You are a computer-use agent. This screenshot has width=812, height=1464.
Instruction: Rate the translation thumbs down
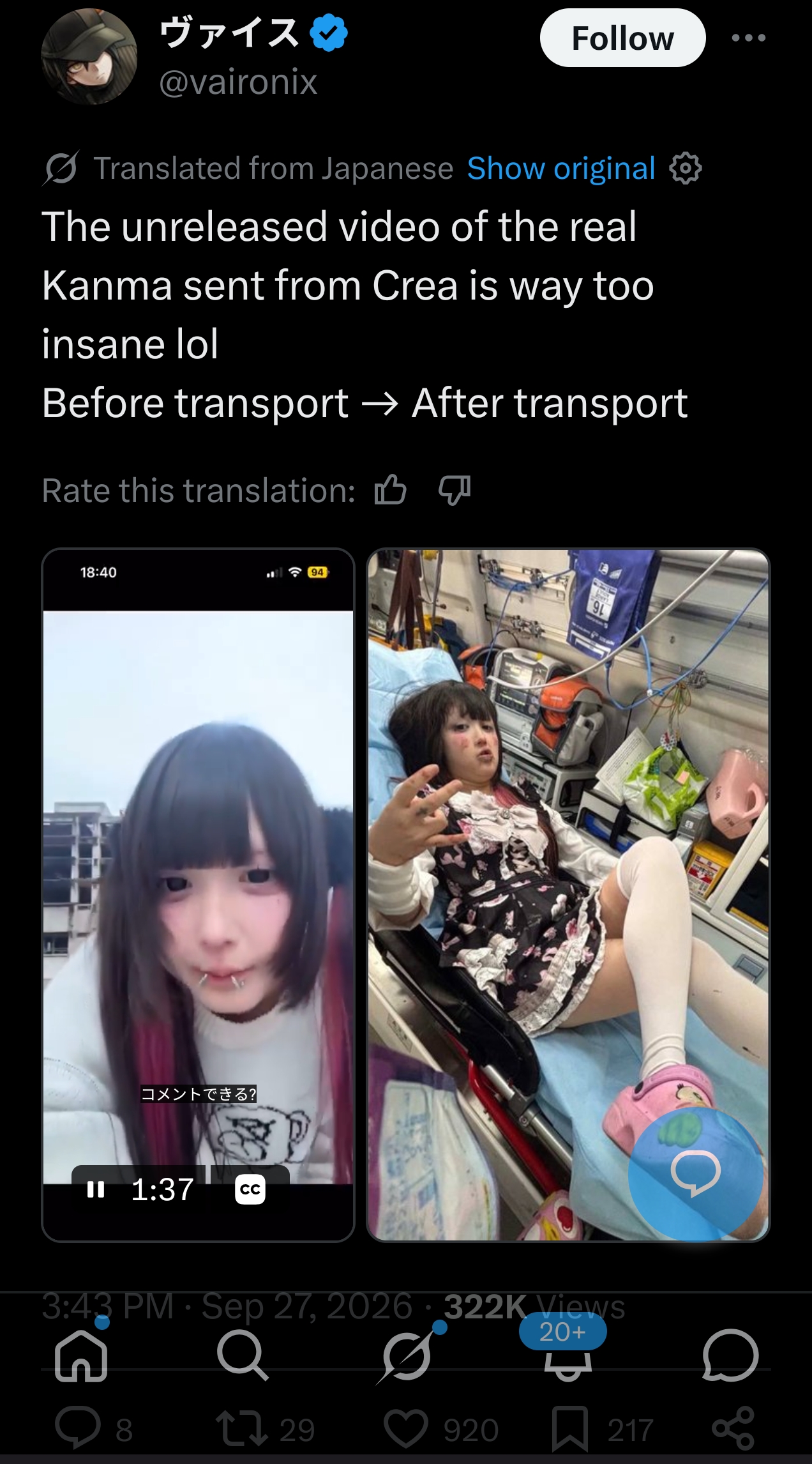[x=455, y=491]
